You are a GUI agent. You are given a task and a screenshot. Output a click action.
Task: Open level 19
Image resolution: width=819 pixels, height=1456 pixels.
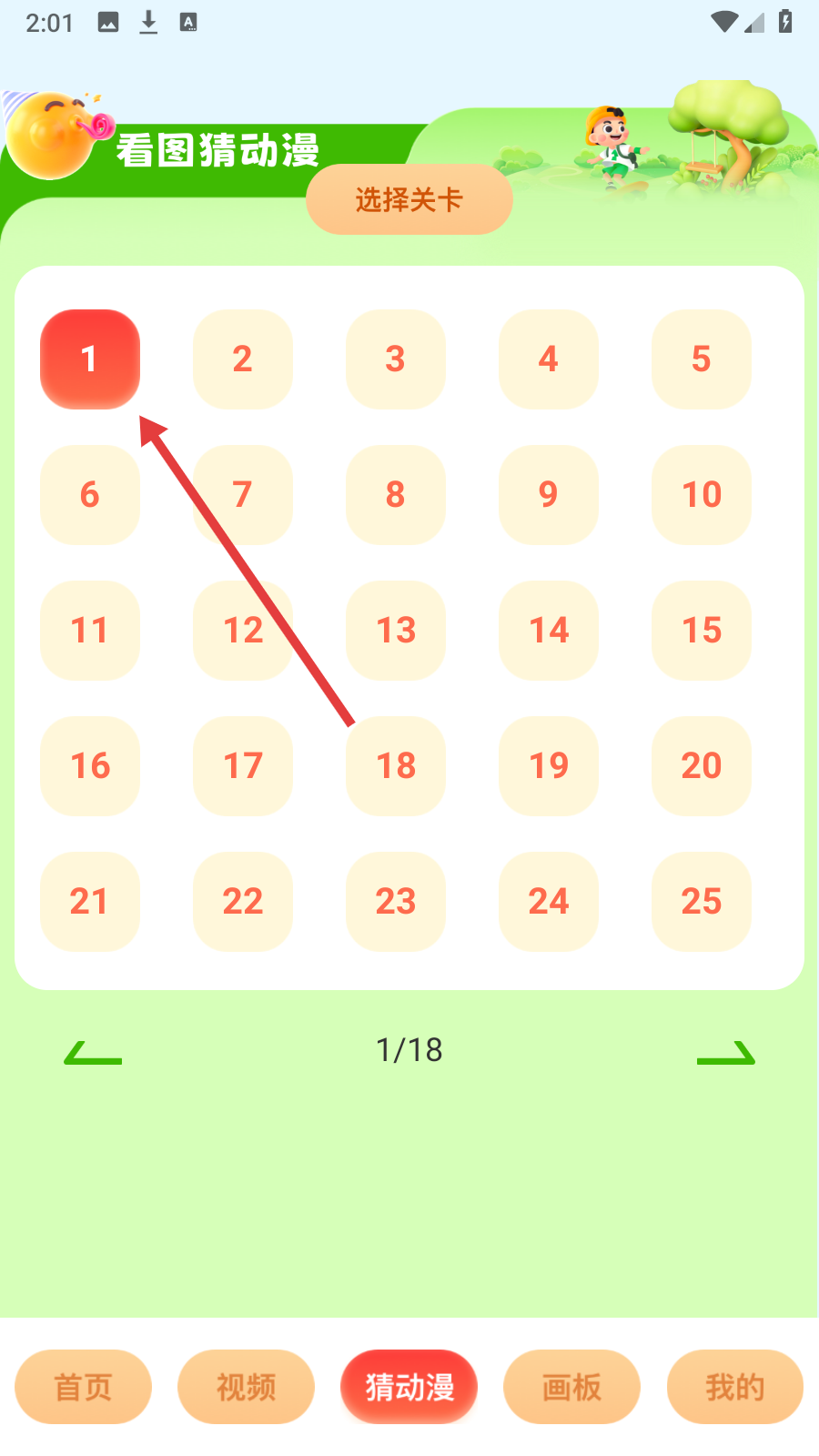[549, 766]
